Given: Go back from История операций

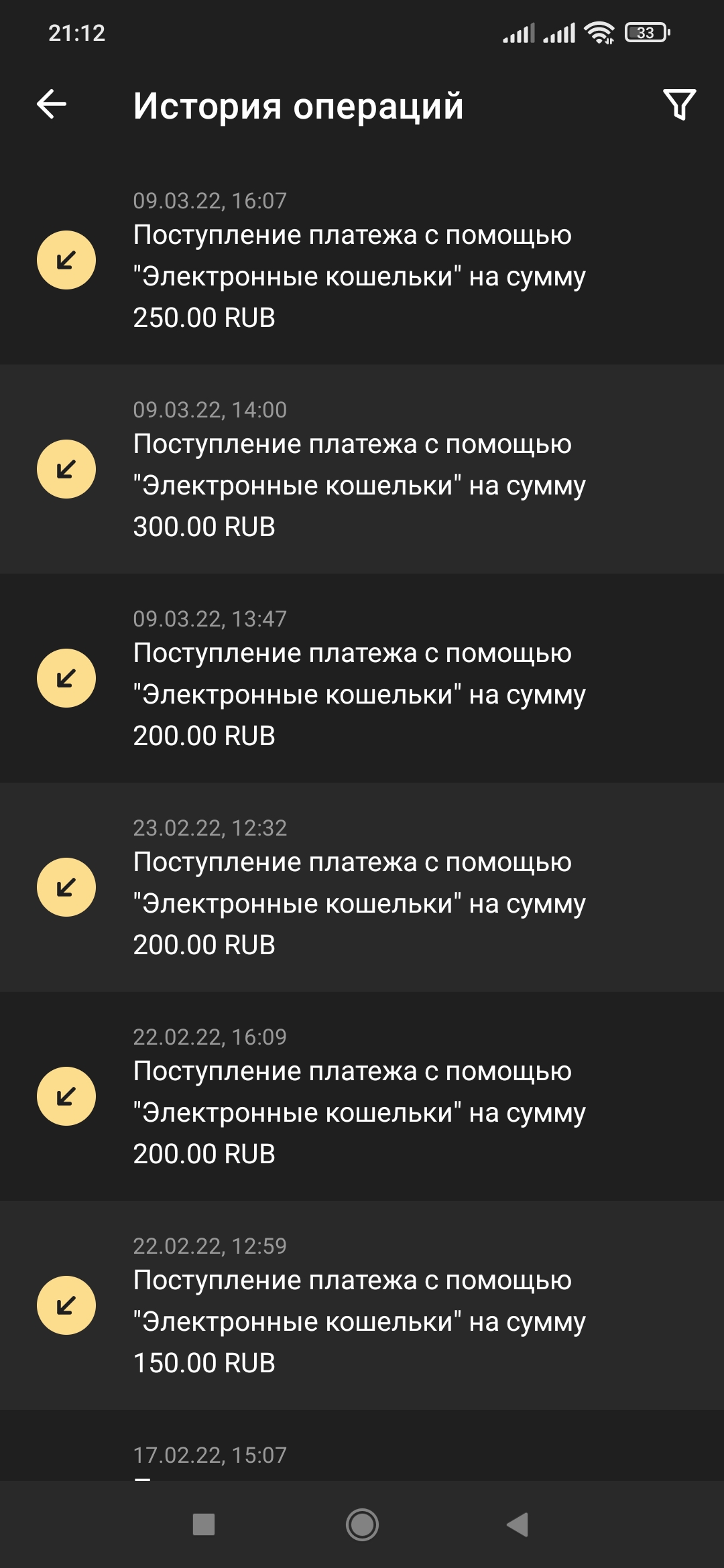Looking at the screenshot, I should 52,105.
